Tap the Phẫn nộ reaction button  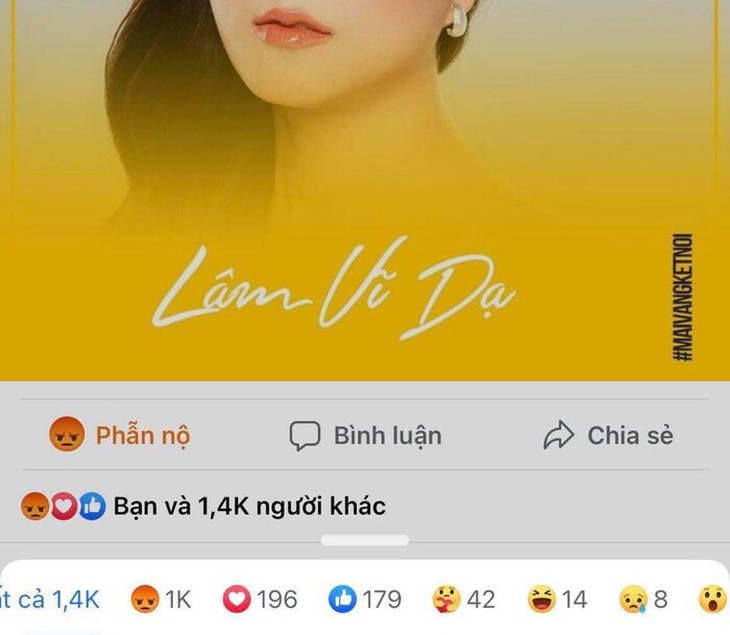tap(120, 436)
